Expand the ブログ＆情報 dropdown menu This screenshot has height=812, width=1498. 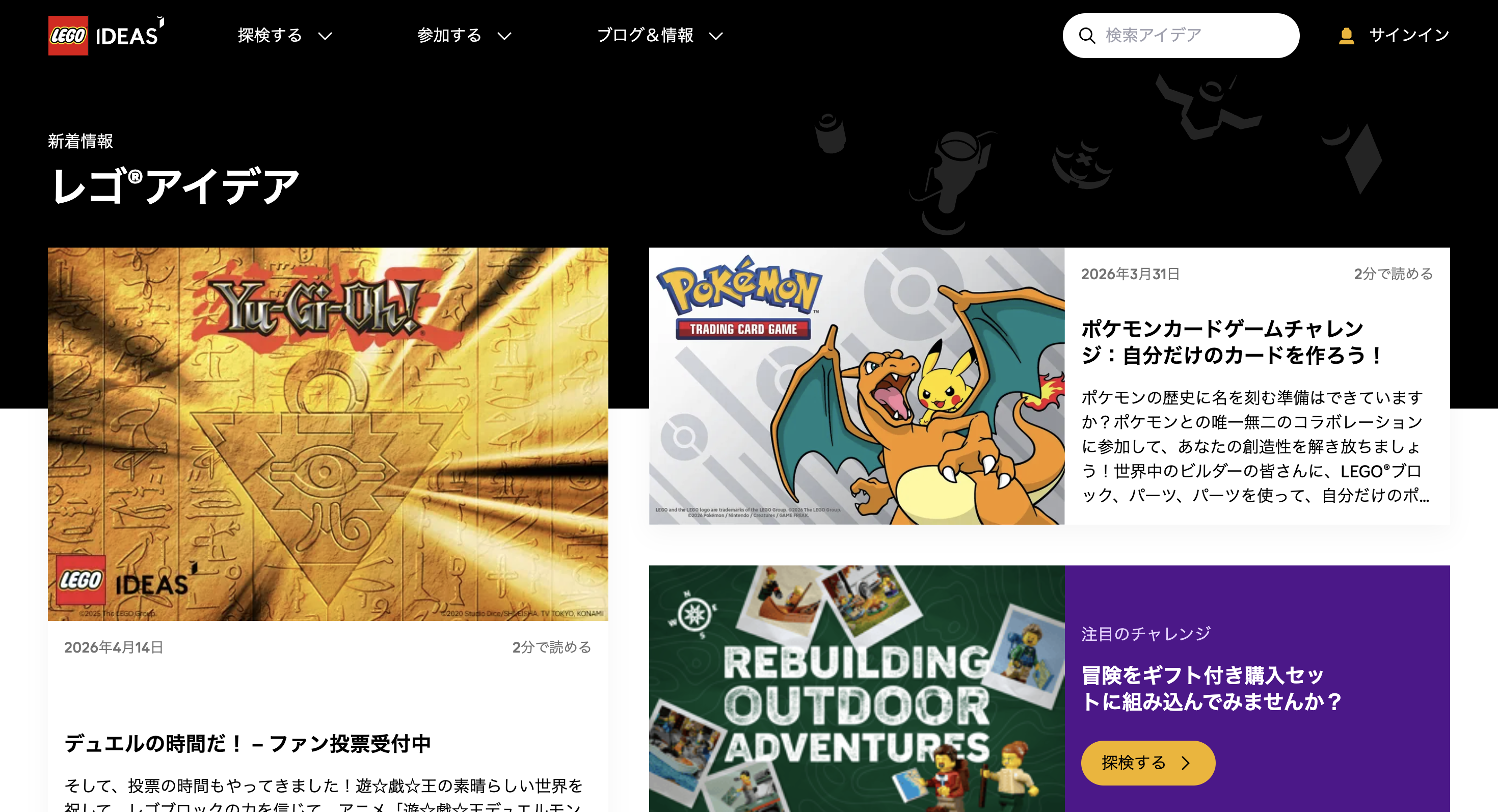659,36
